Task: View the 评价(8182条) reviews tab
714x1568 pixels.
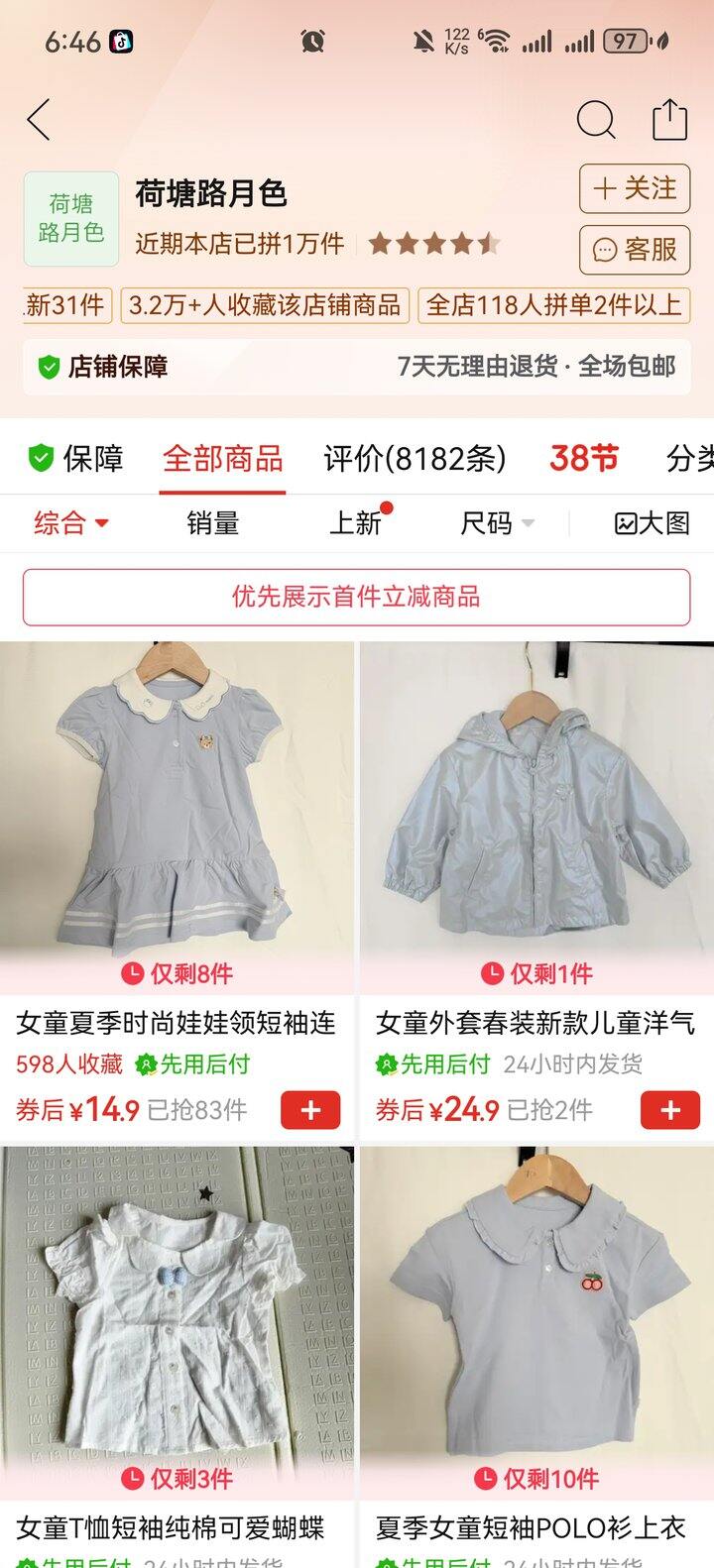Action: 415,459
